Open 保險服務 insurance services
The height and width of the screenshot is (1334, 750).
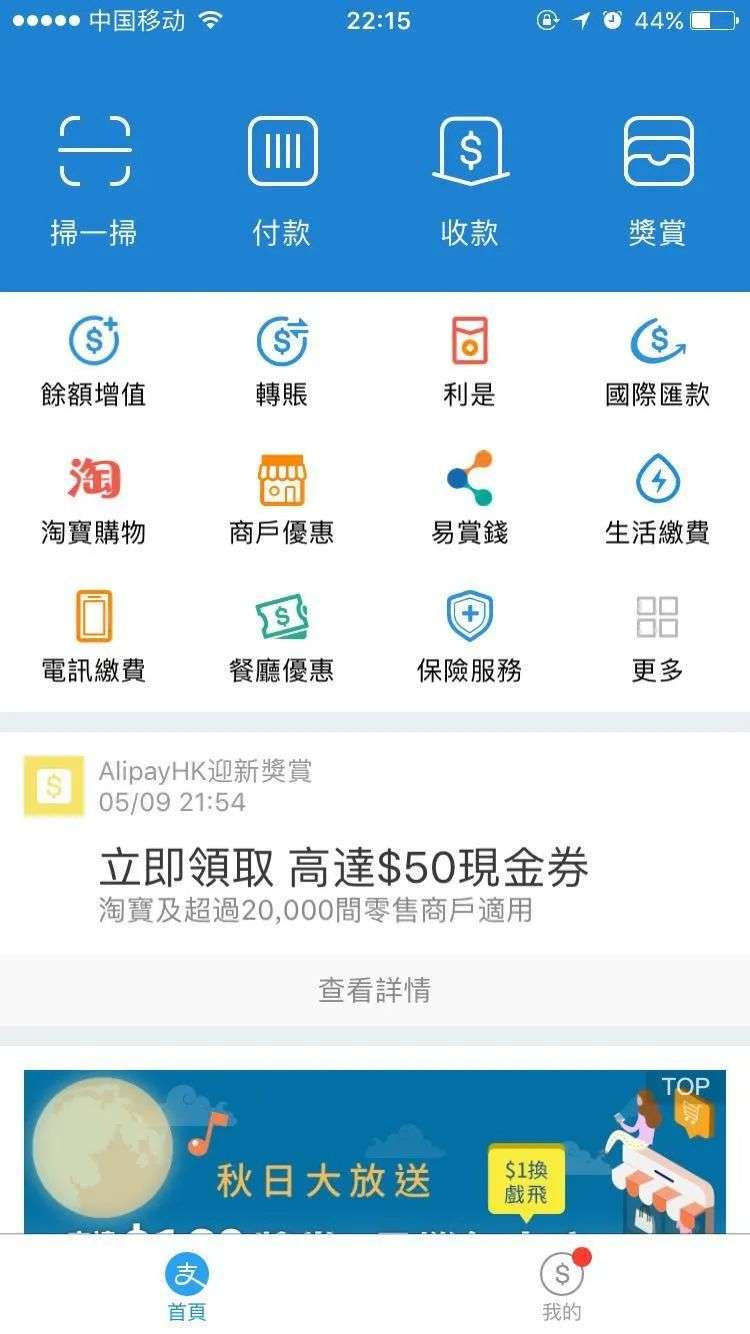[x=469, y=634]
